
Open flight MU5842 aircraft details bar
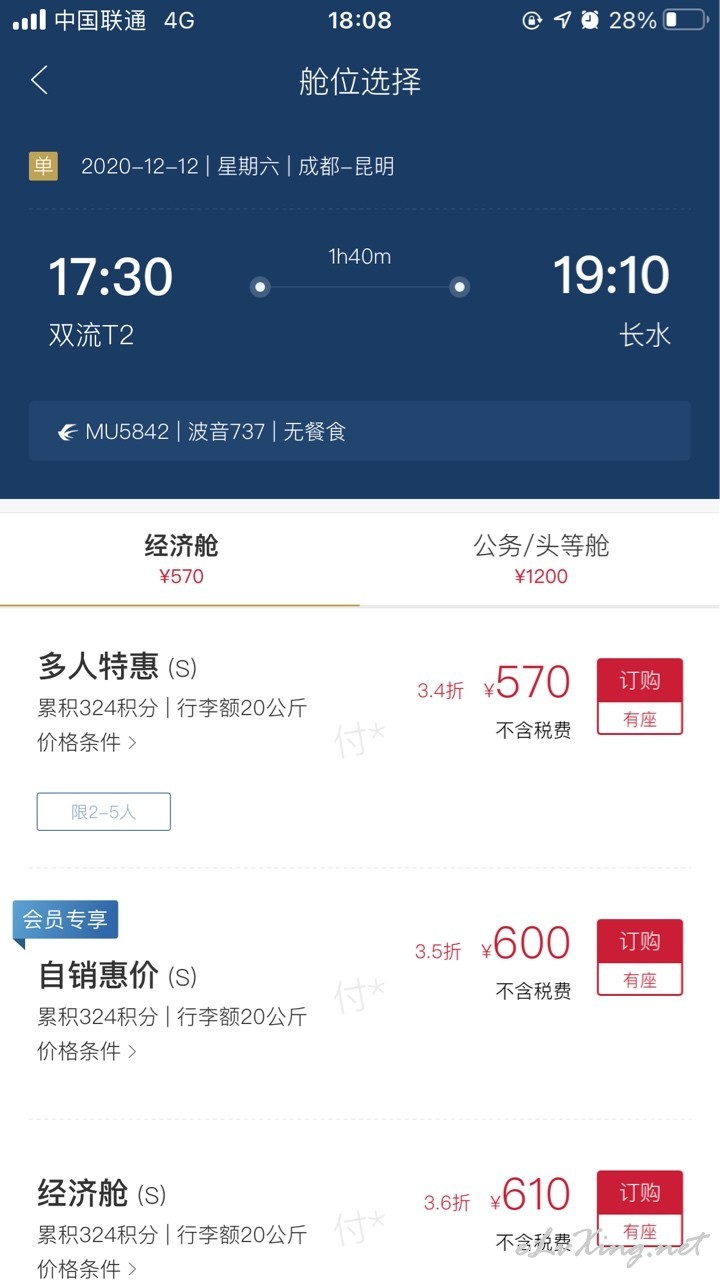360,431
